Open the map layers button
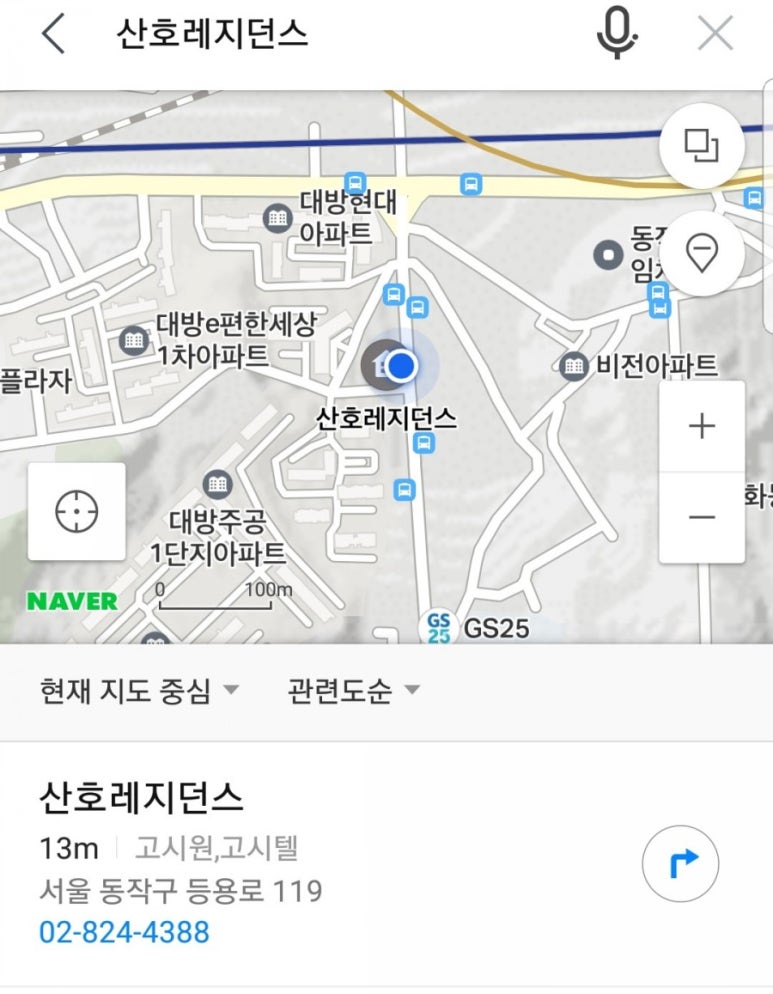Viewport: 773px width, 994px height. coord(701,147)
